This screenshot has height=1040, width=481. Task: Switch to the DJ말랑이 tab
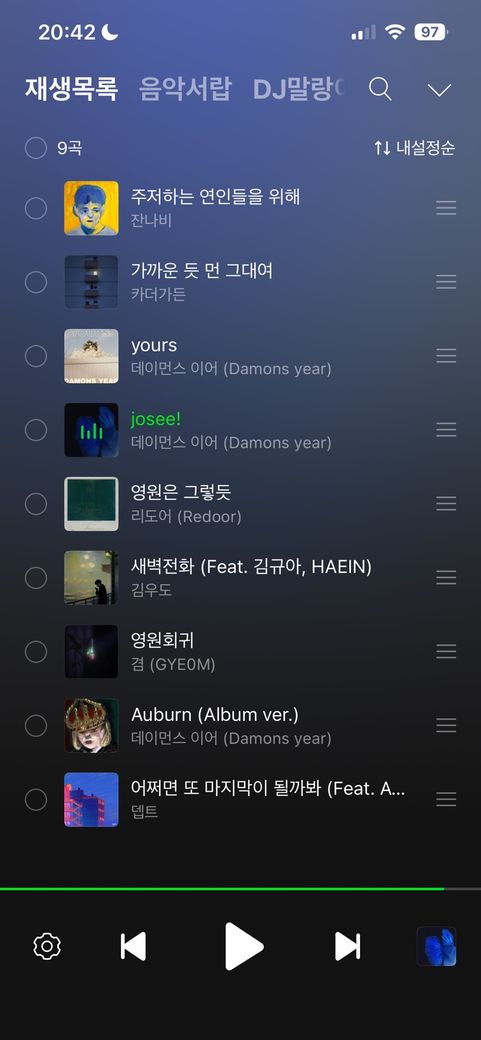coord(299,89)
